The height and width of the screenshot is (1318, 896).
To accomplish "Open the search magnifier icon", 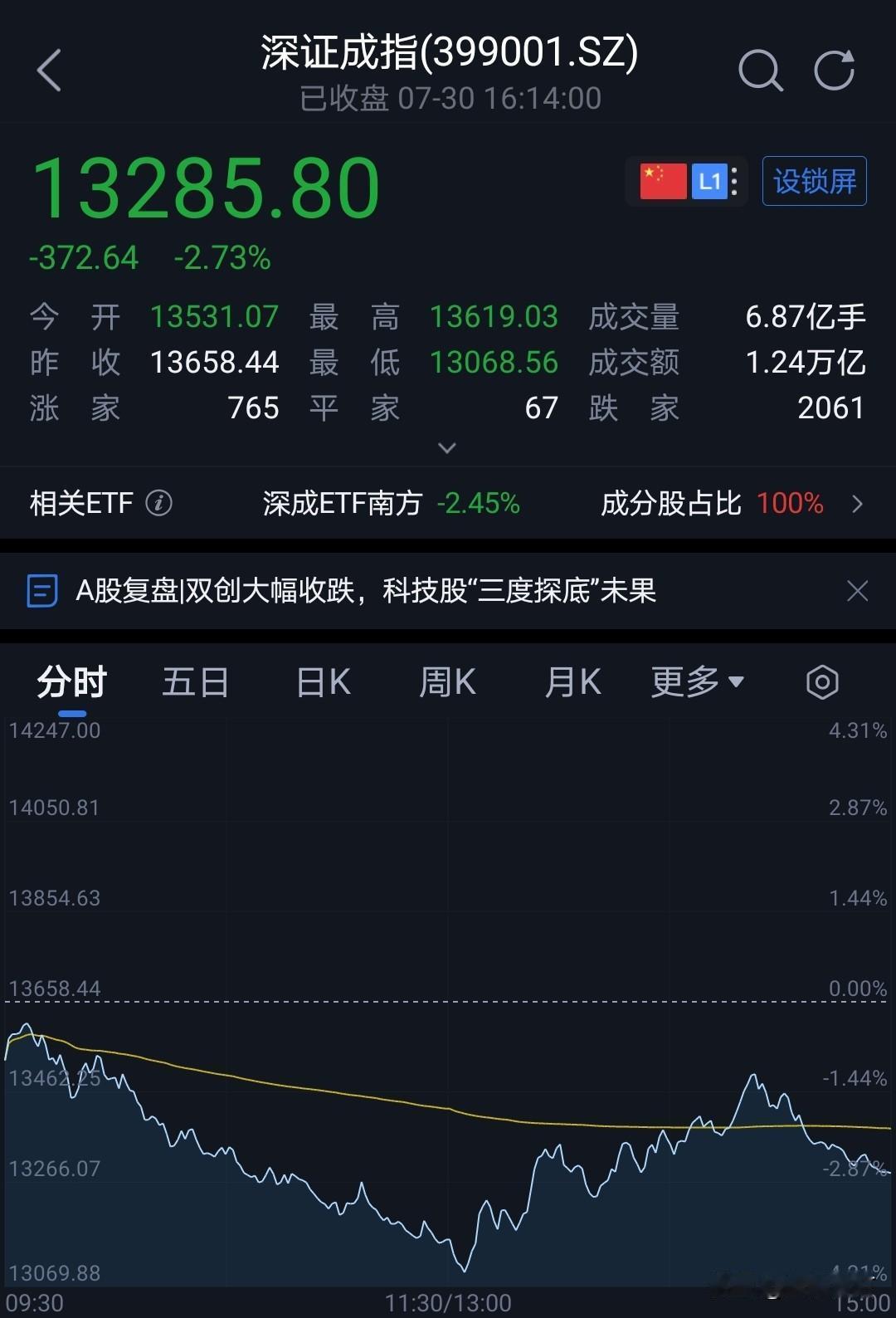I will (x=760, y=70).
